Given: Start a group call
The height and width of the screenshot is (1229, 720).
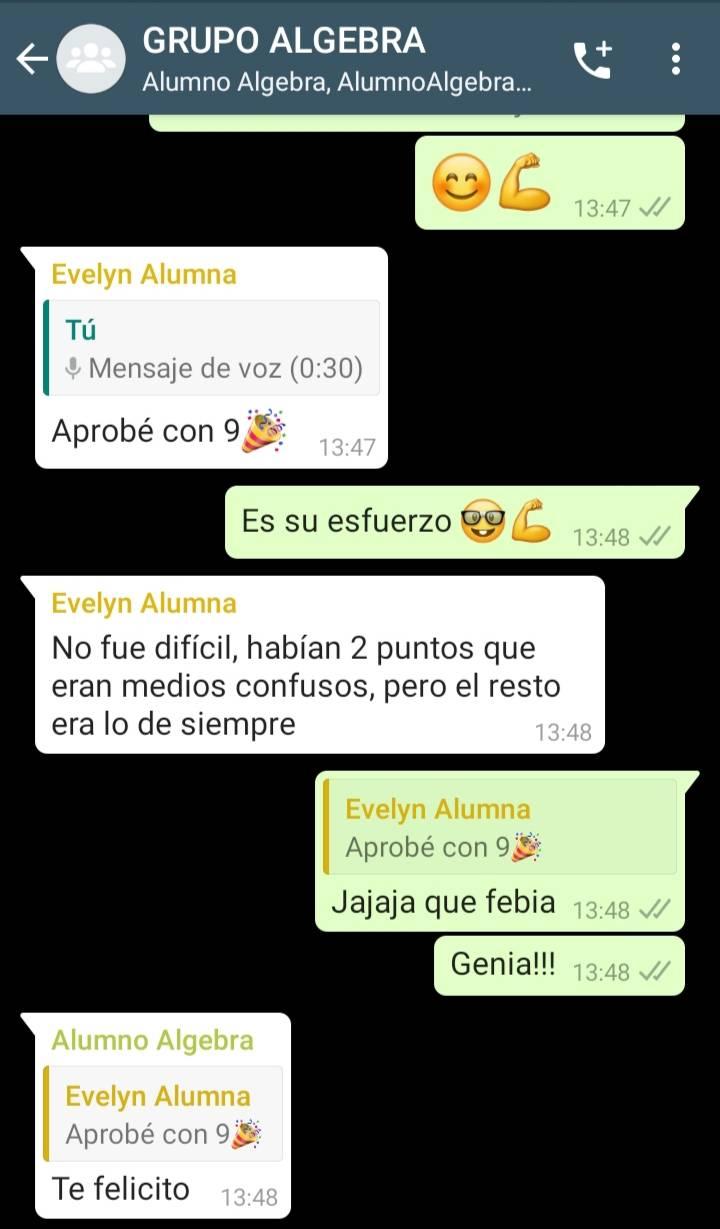Looking at the screenshot, I should pos(592,60).
